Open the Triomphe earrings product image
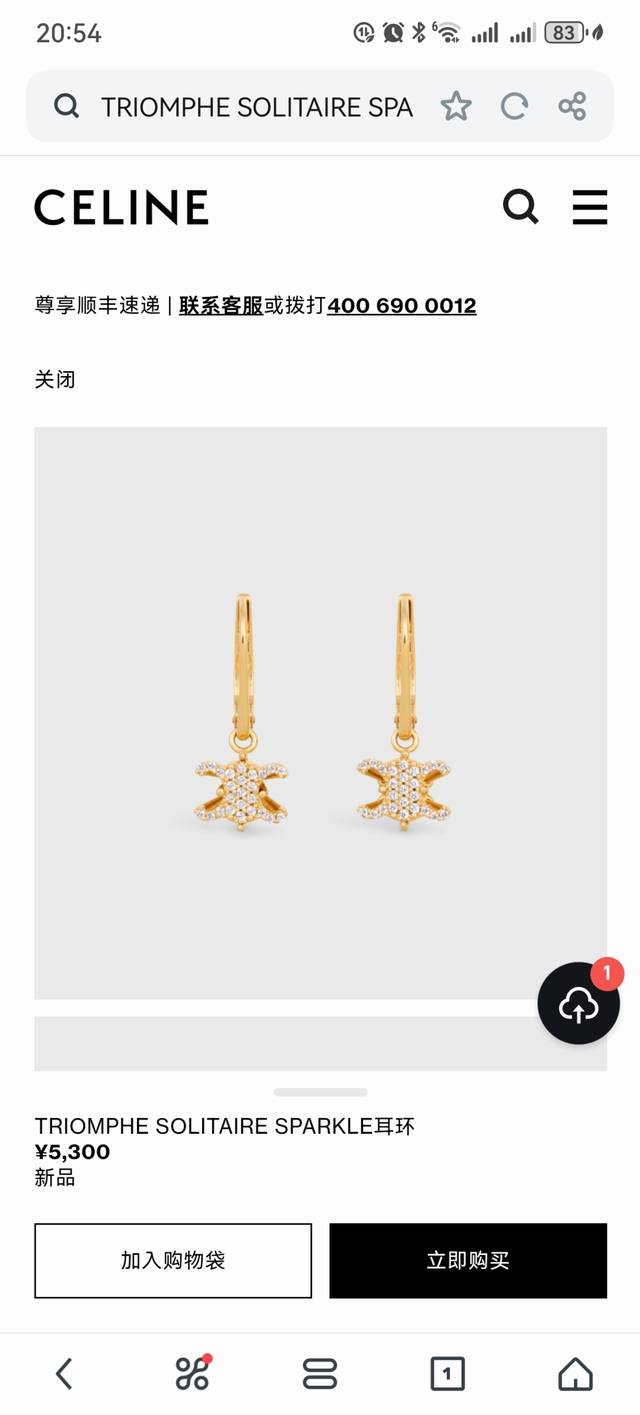The height and width of the screenshot is (1415, 640). 320,712
